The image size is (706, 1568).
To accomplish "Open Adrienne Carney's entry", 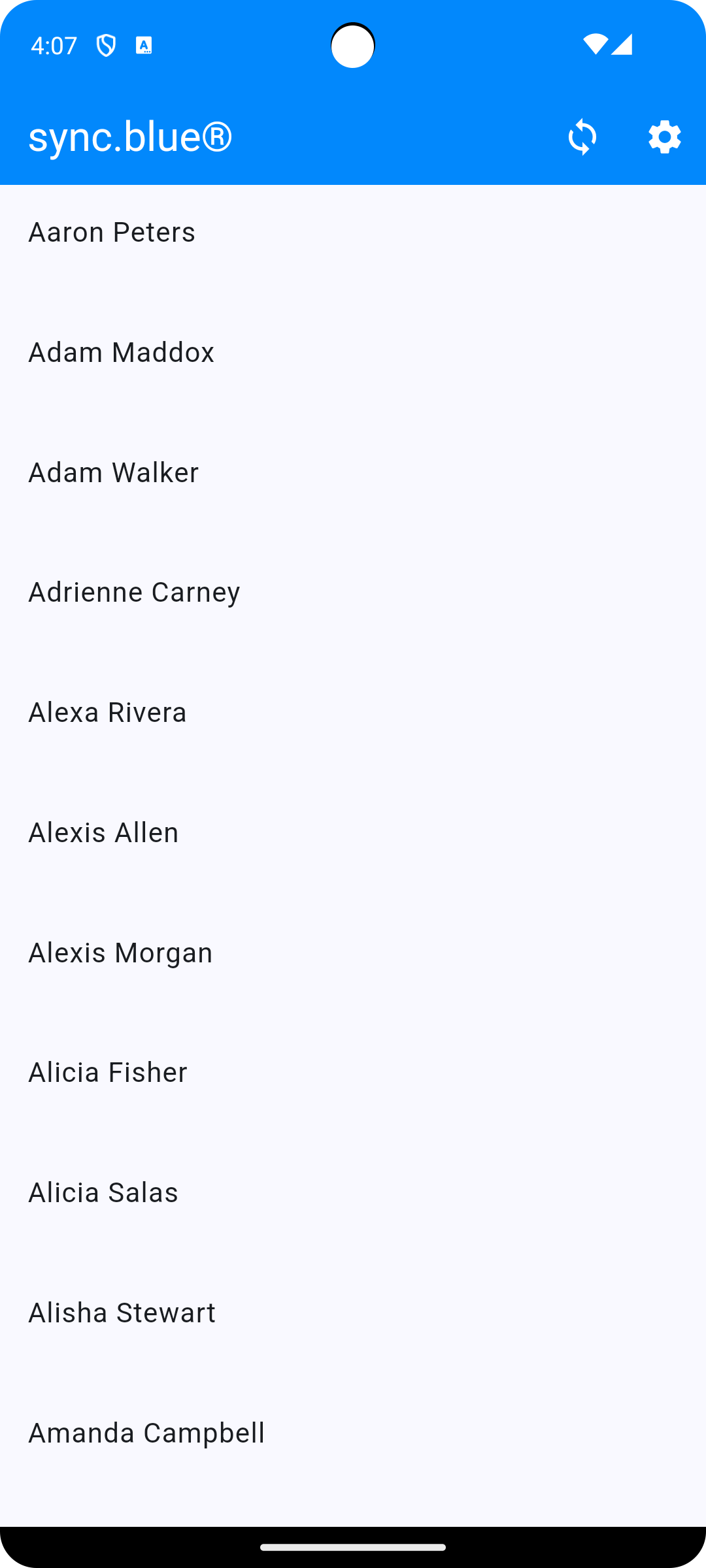I will pos(353,593).
